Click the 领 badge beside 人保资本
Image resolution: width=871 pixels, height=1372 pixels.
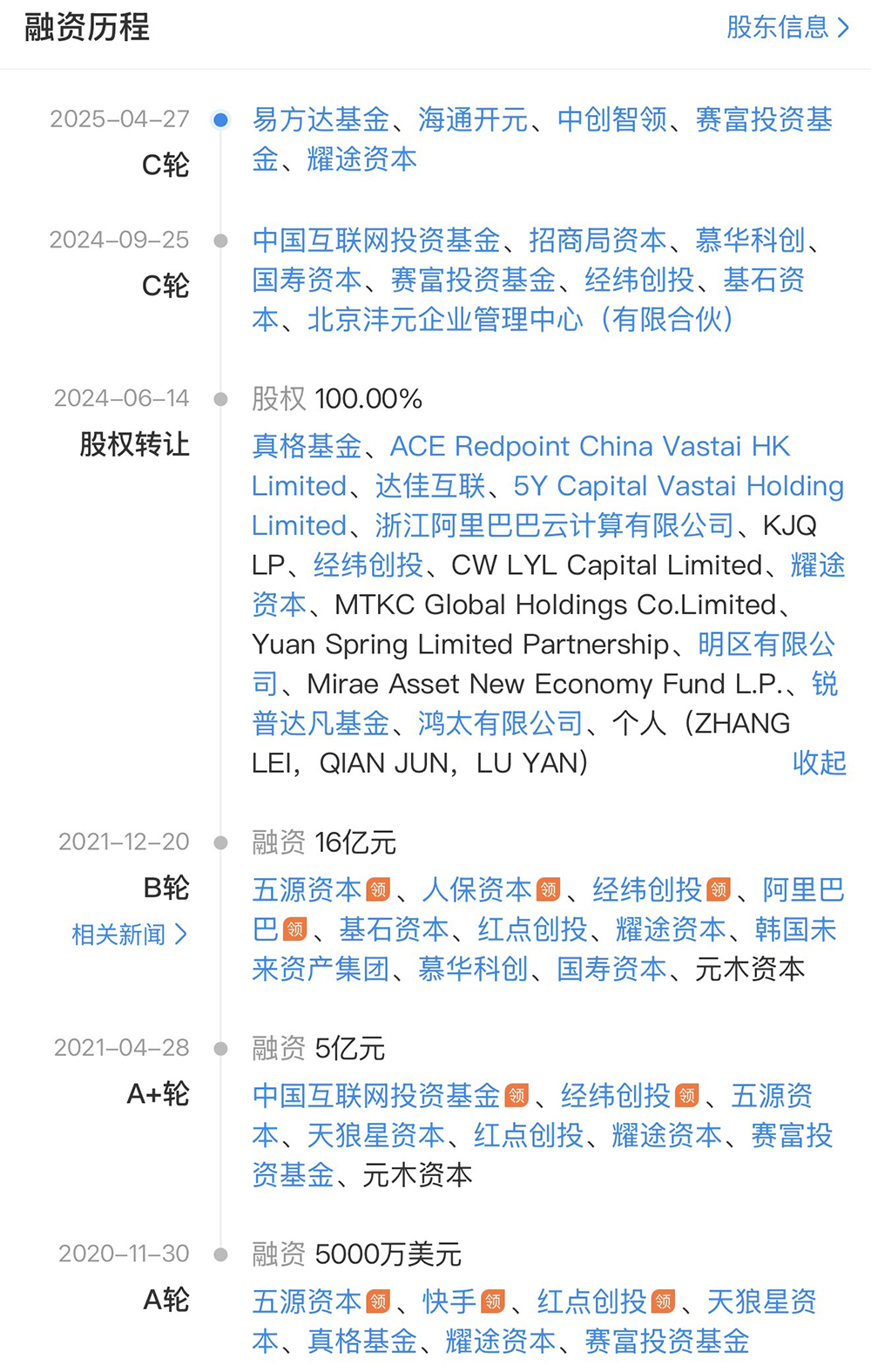tap(548, 890)
